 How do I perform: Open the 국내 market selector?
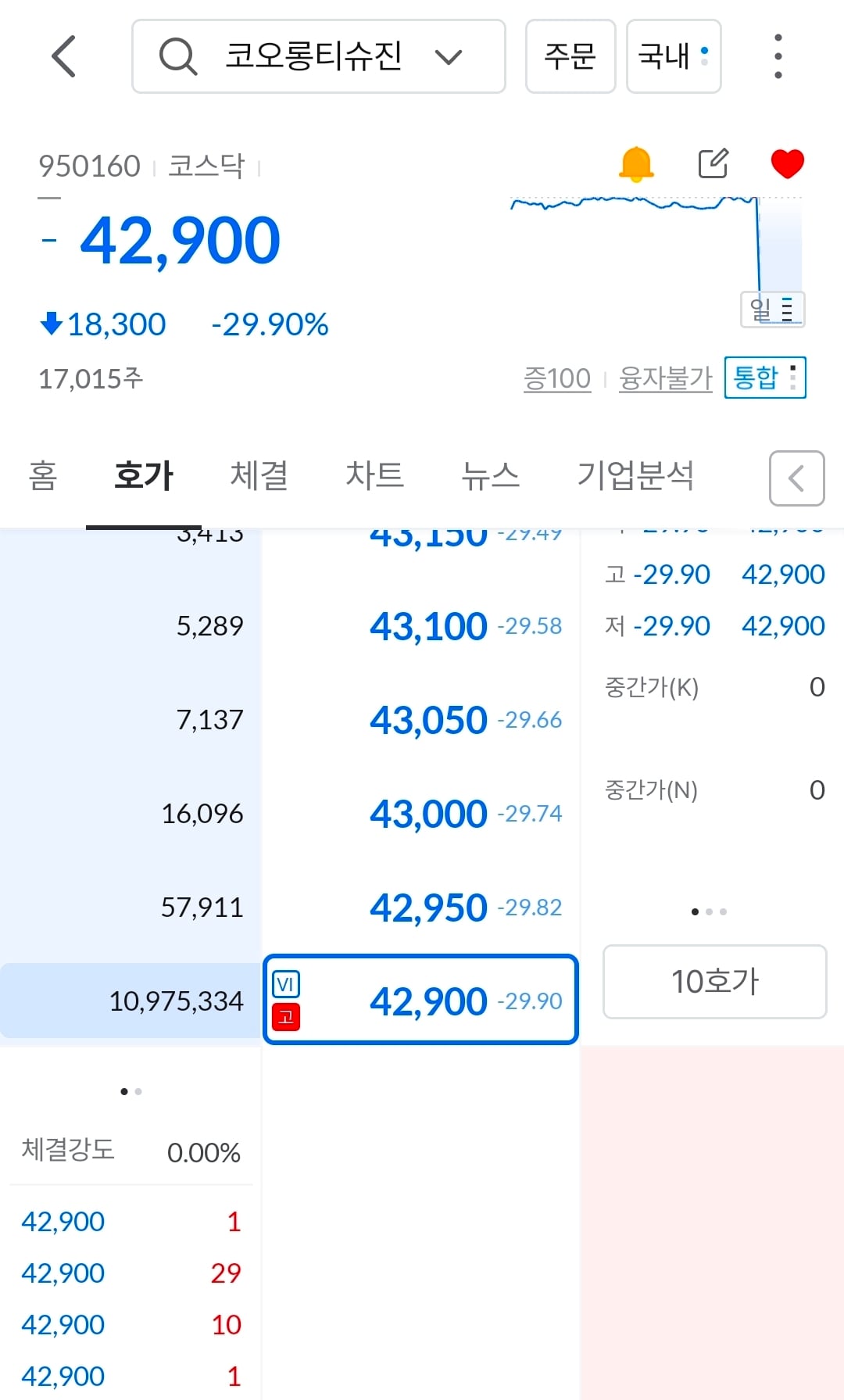coord(674,56)
